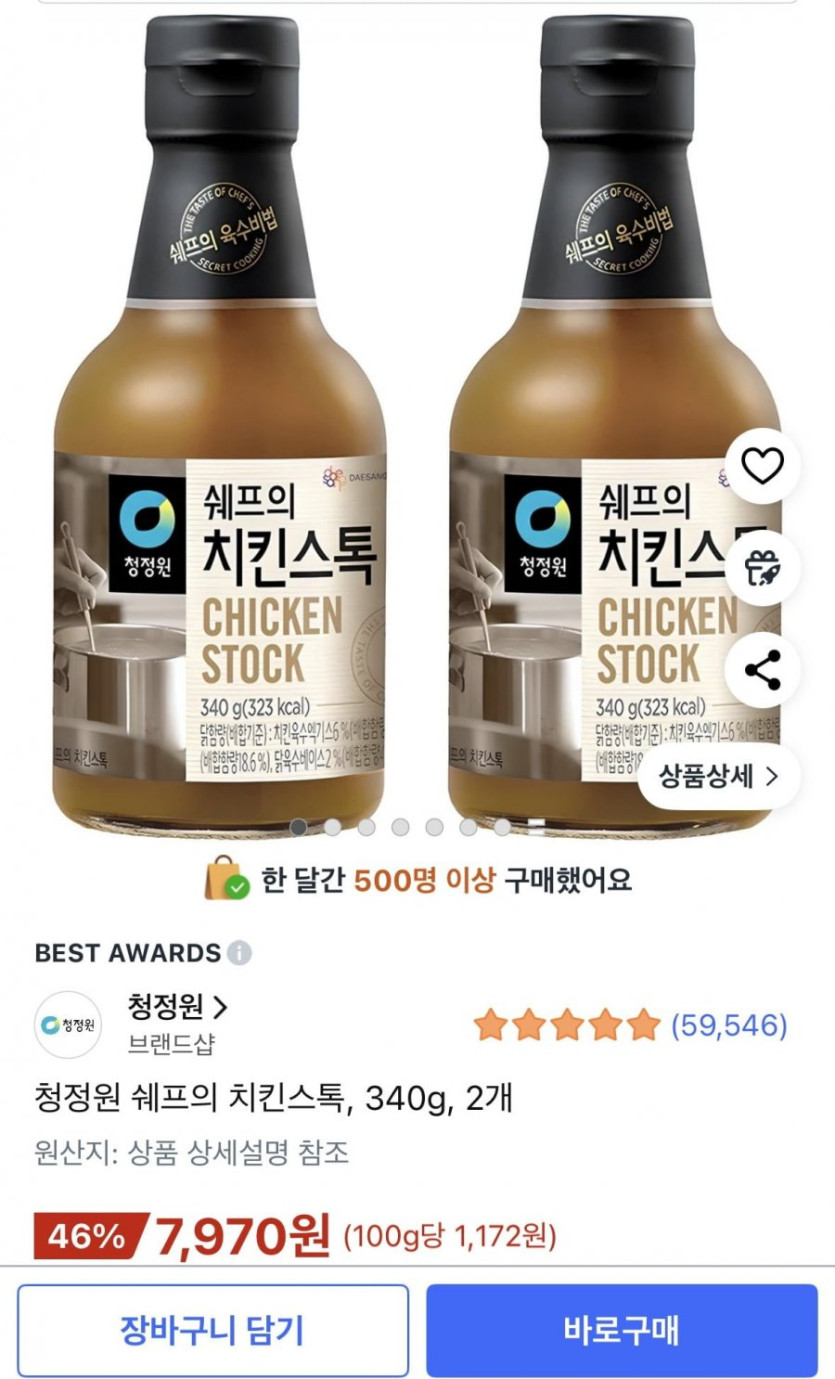View the 59,546 star rating reviews

[x=630, y=1025]
